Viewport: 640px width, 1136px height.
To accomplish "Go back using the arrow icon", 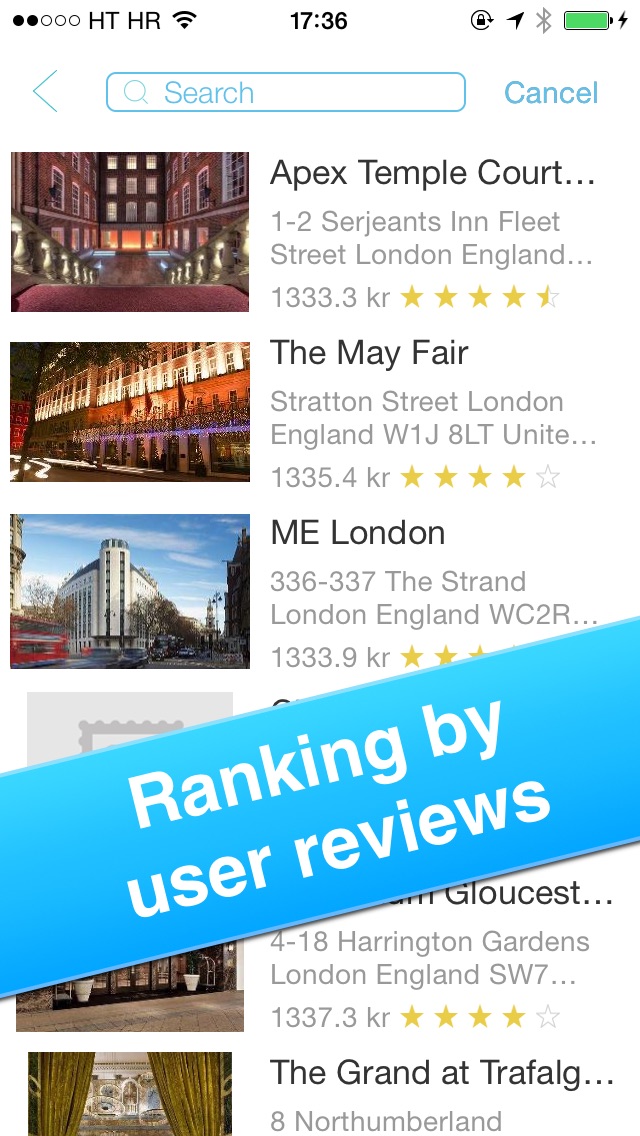I will coord(45,92).
